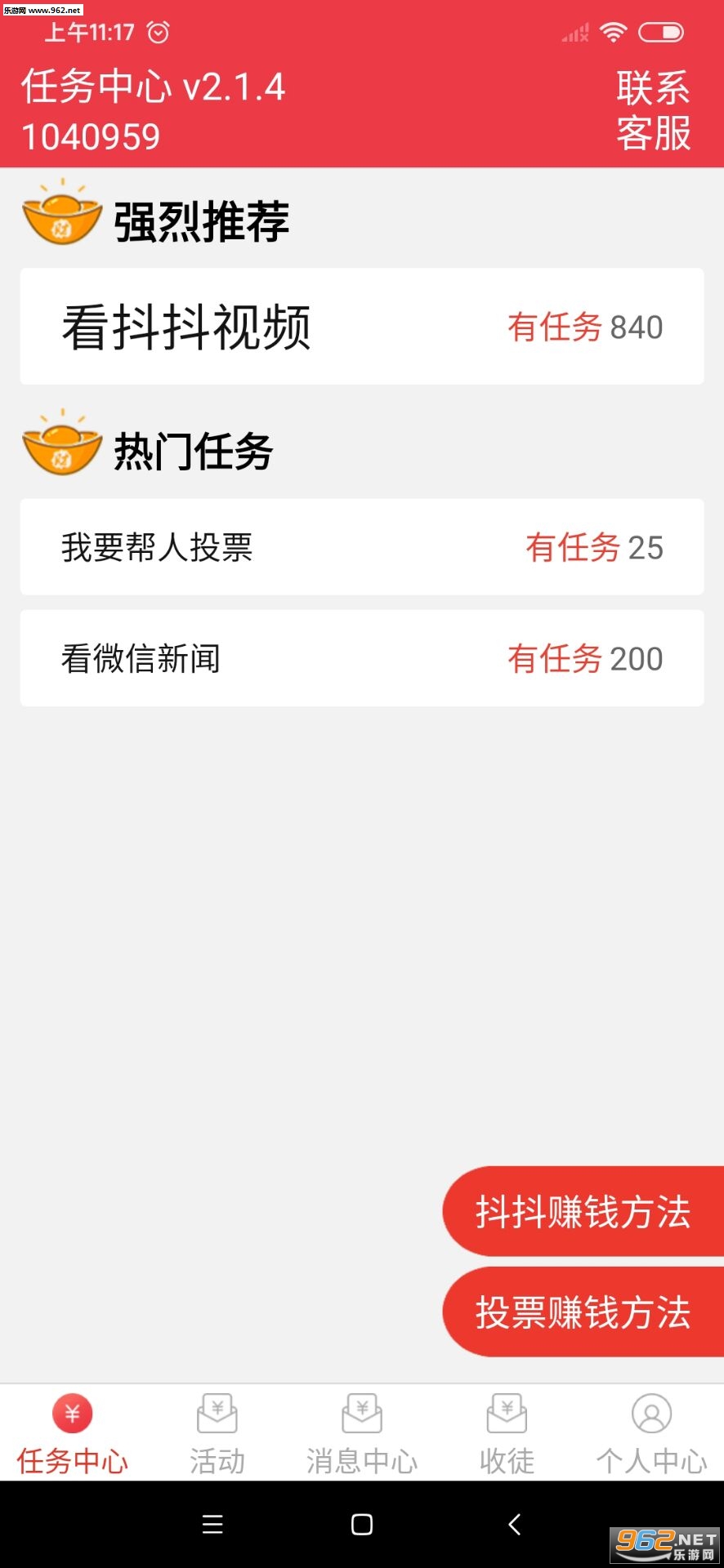This screenshot has width=724, height=1568.
Task: Switch to the 消息中心 tab
Action: (x=362, y=1435)
